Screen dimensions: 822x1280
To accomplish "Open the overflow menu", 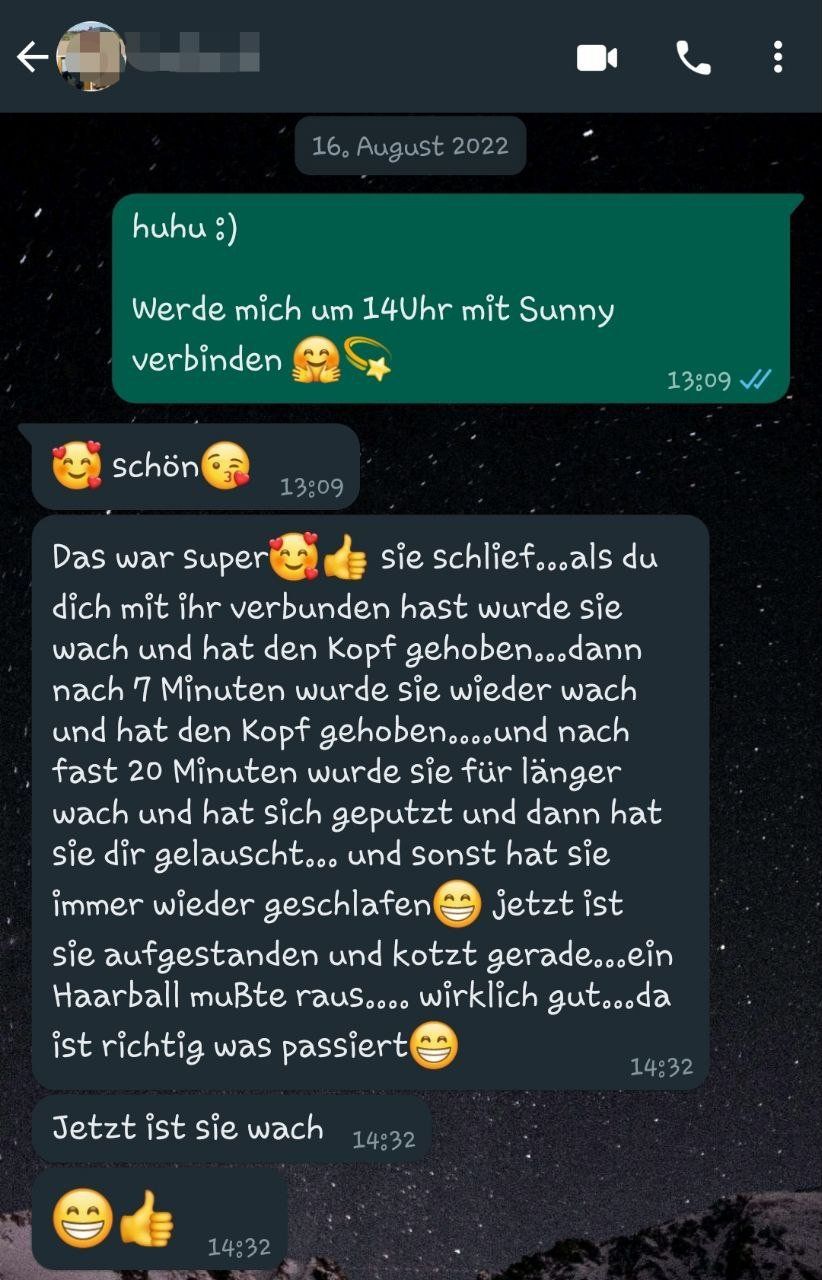I will point(777,57).
